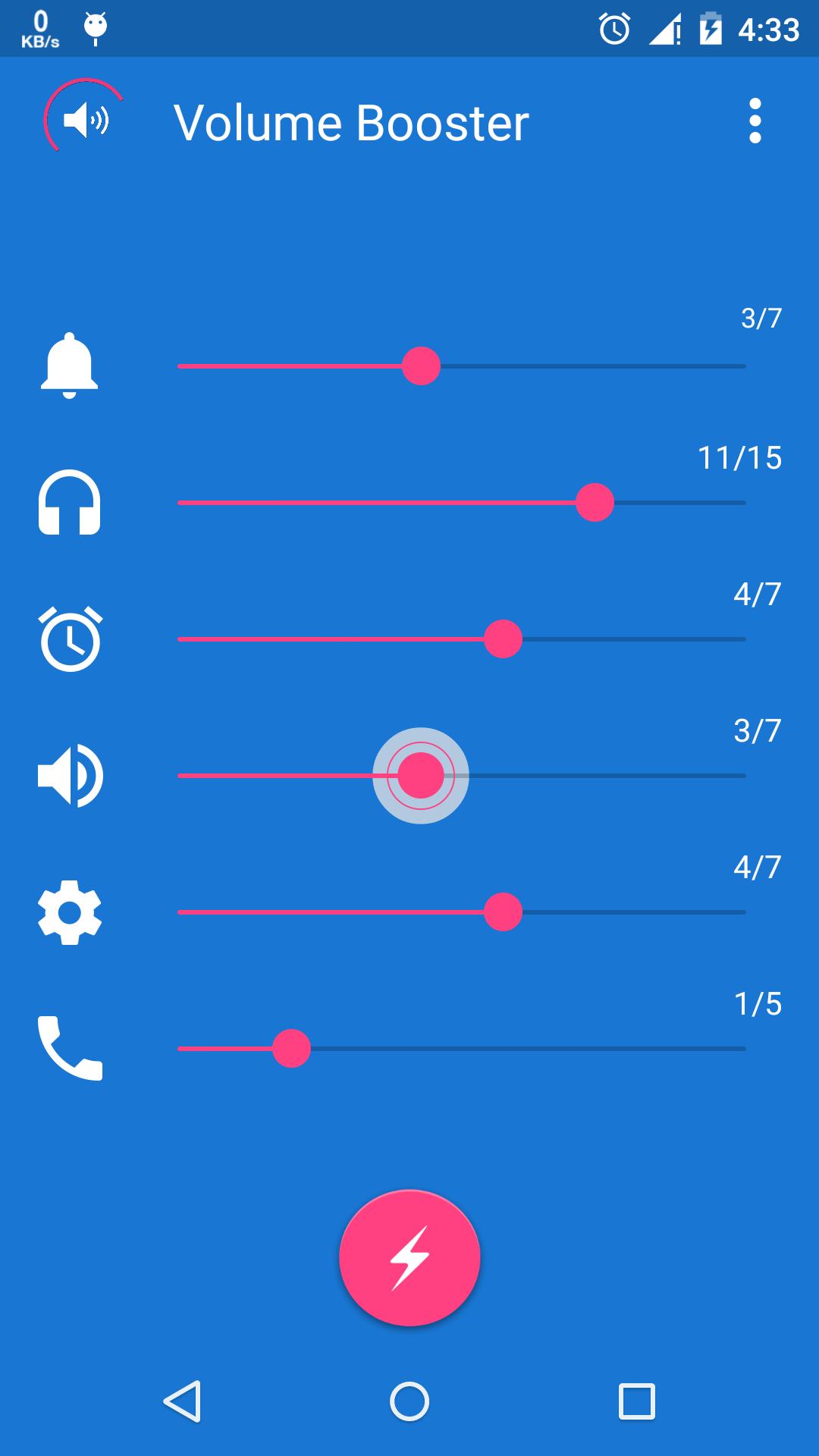819x1456 pixels.
Task: Set the headphones media volume slider
Action: [x=461, y=503]
